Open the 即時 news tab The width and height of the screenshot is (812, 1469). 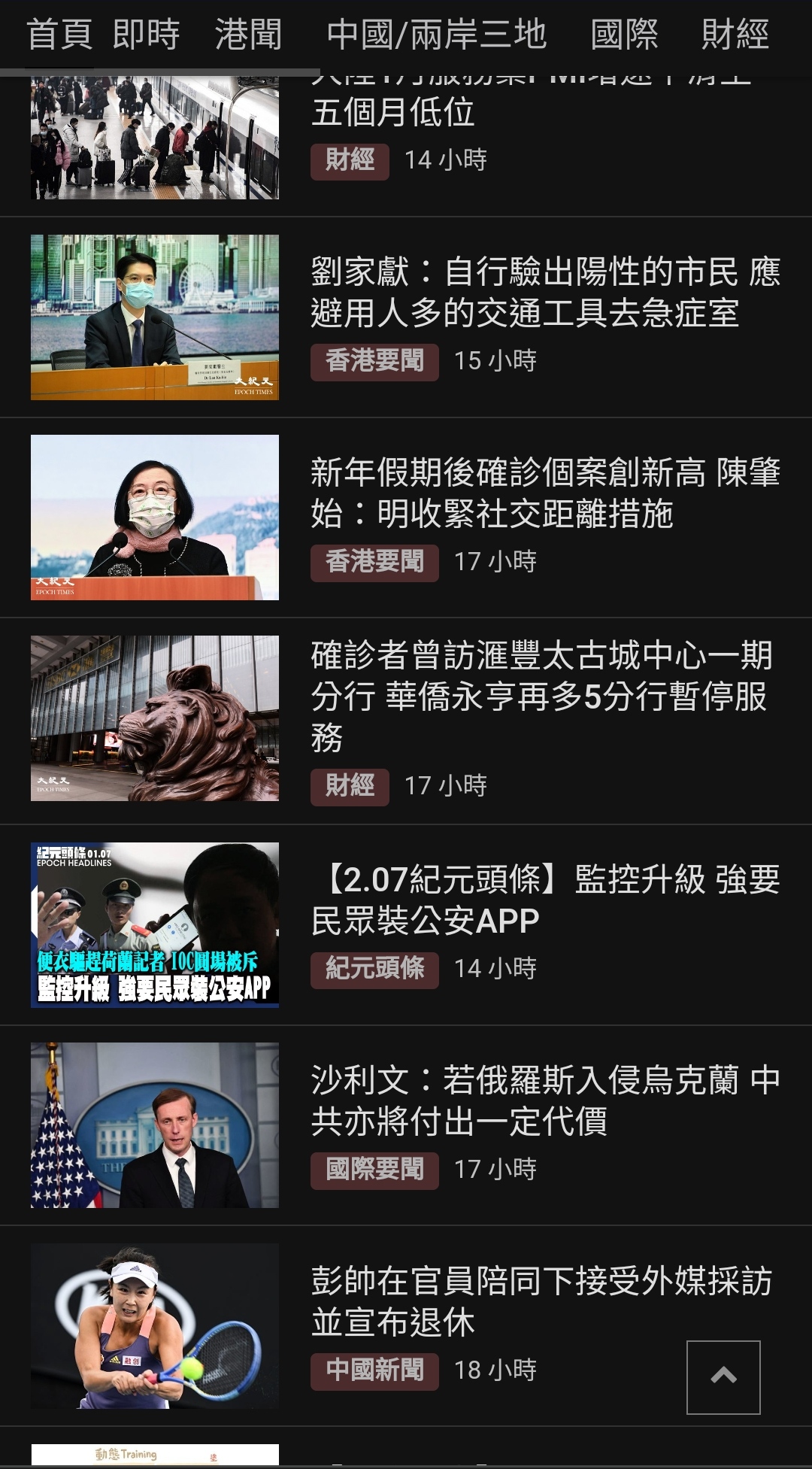pyautogui.click(x=147, y=35)
